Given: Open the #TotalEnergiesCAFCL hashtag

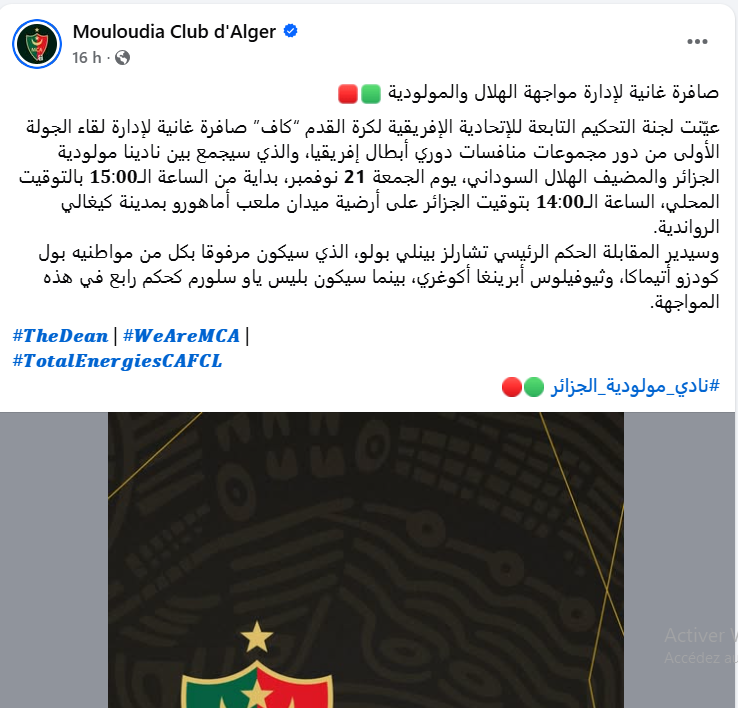Looking at the screenshot, I should 117,360.
